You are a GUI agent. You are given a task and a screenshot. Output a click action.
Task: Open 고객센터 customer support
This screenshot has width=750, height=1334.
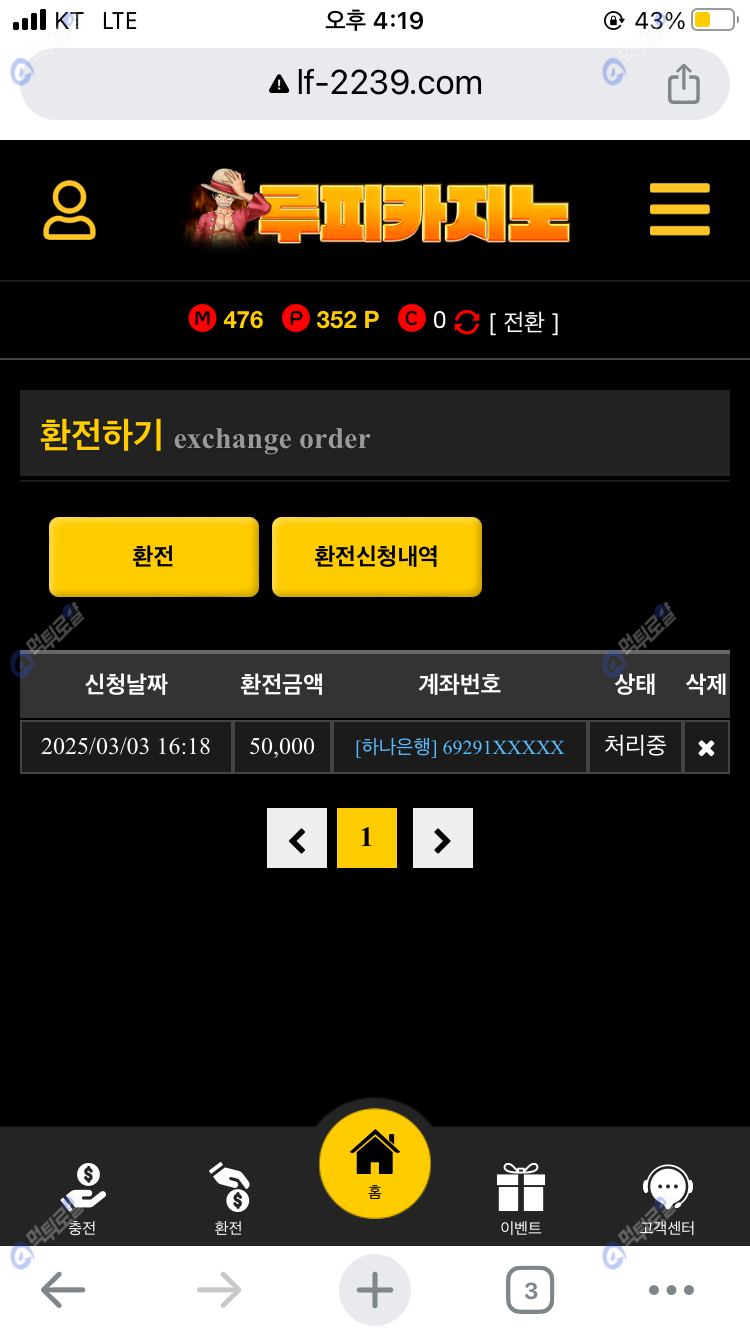(667, 1198)
